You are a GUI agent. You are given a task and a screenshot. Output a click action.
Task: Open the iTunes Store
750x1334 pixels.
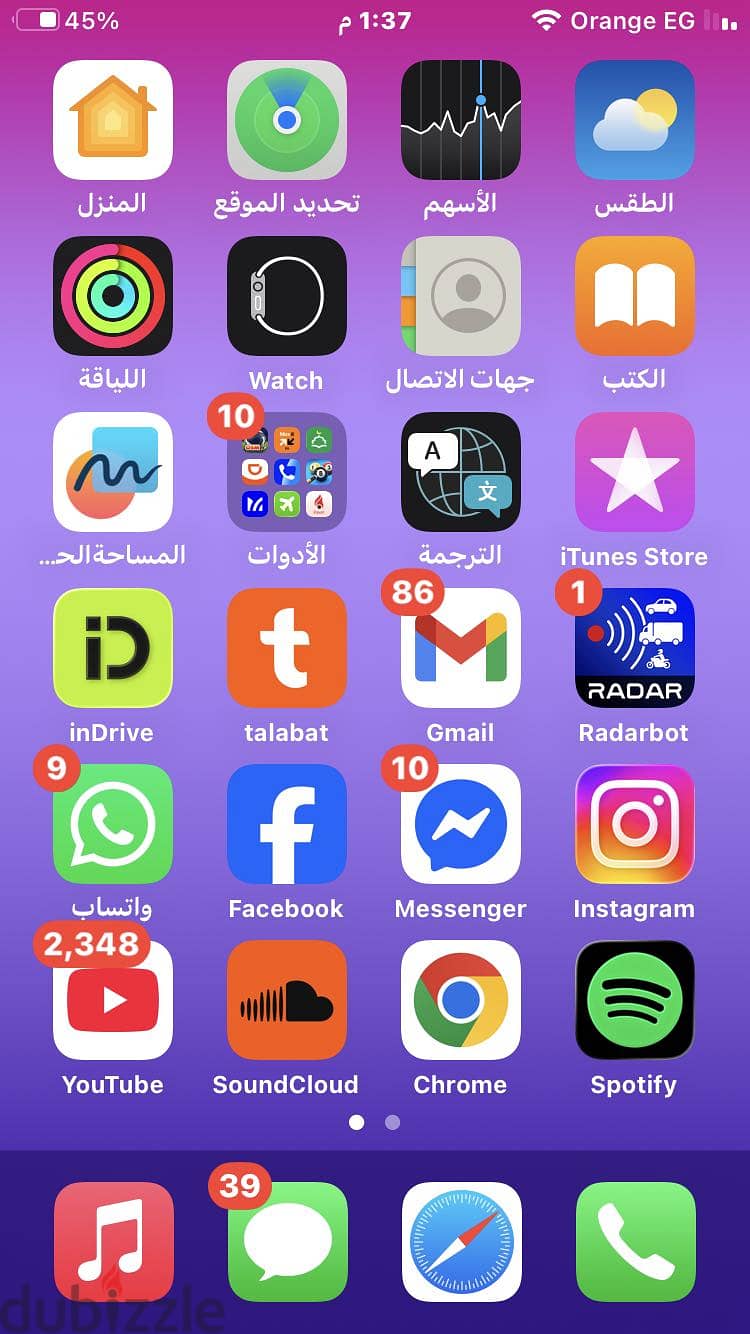tap(635, 472)
